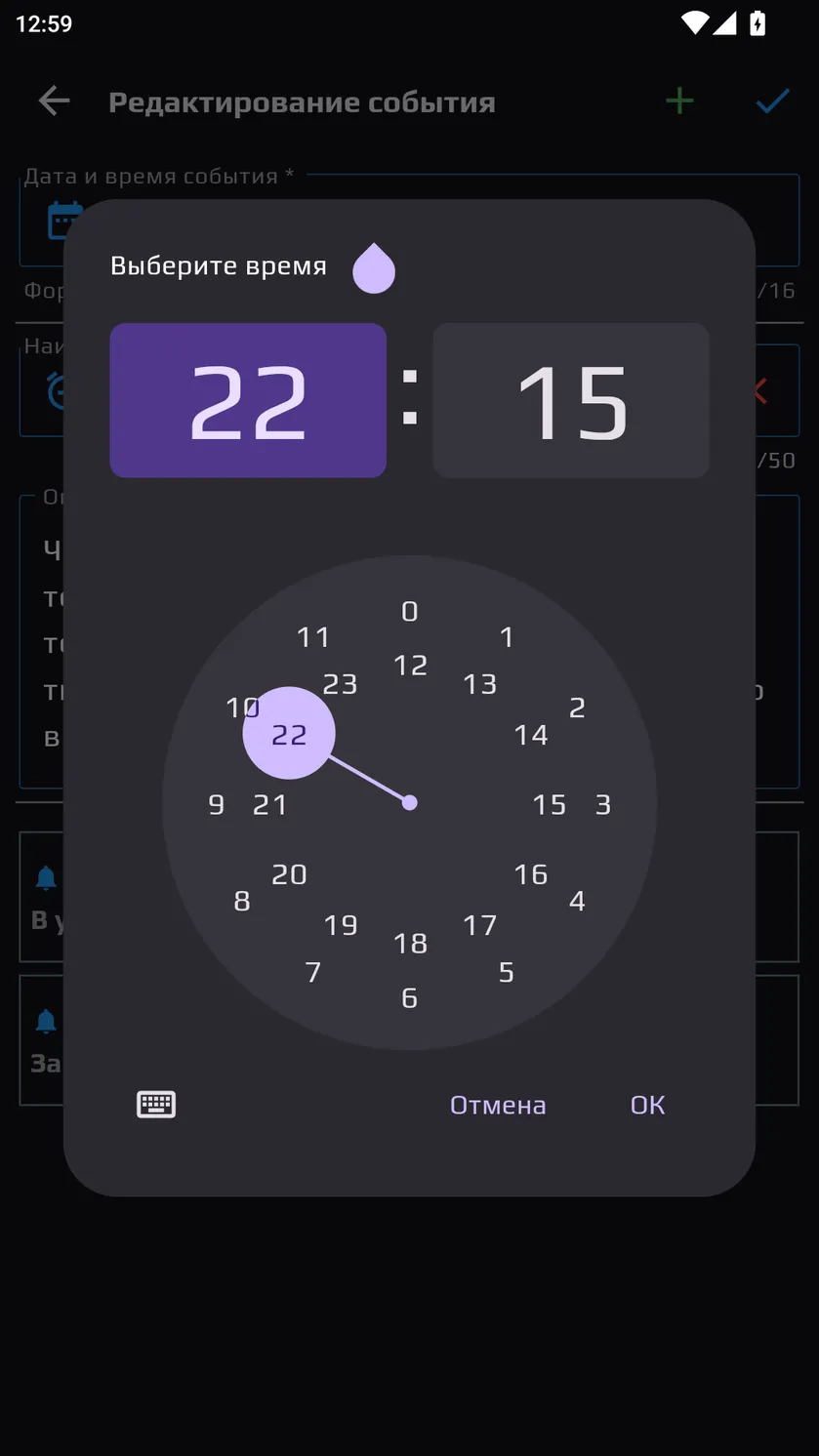
Task: Choose hour 12 on the clock
Action: pos(410,666)
